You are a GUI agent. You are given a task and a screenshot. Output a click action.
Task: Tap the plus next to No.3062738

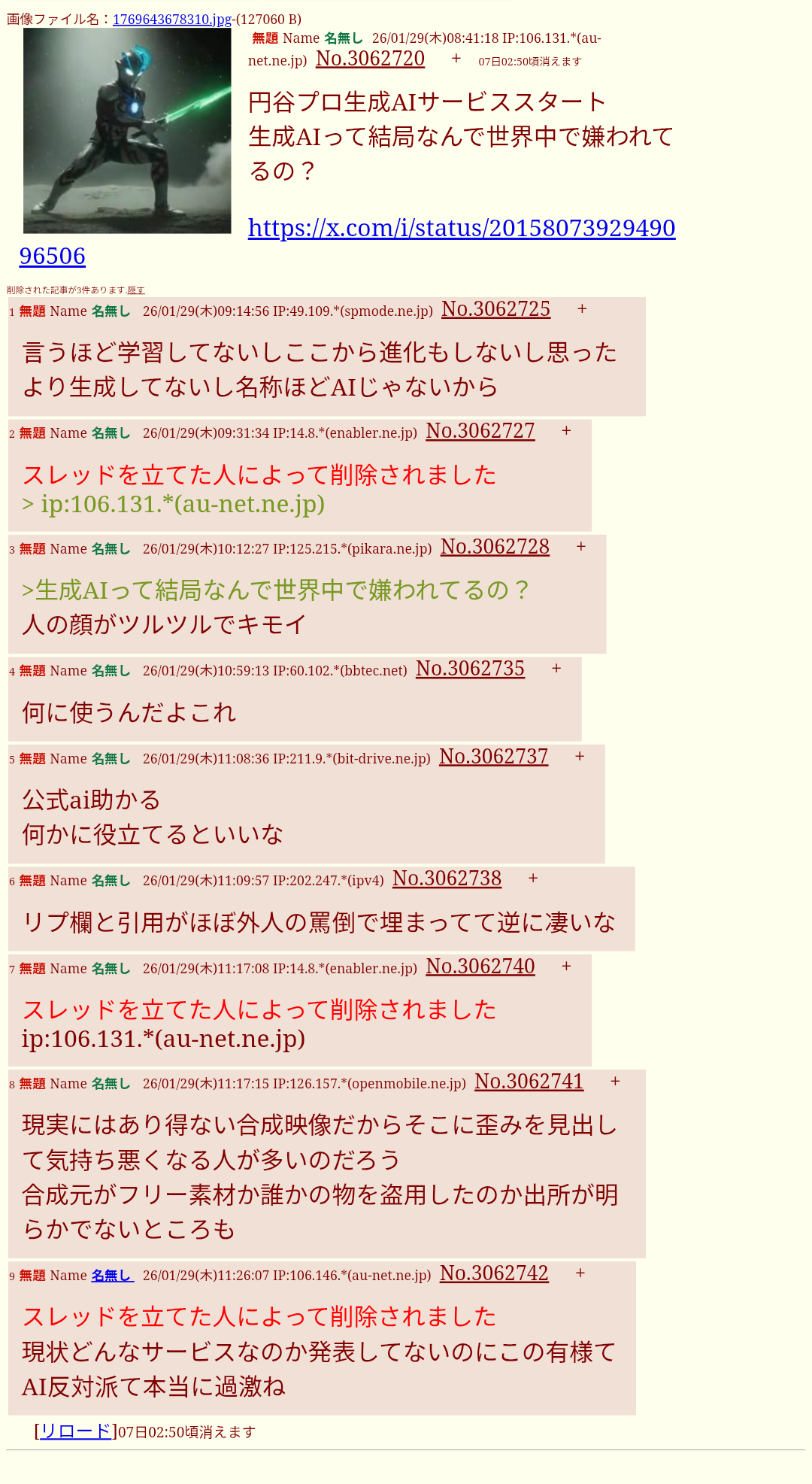(x=533, y=879)
